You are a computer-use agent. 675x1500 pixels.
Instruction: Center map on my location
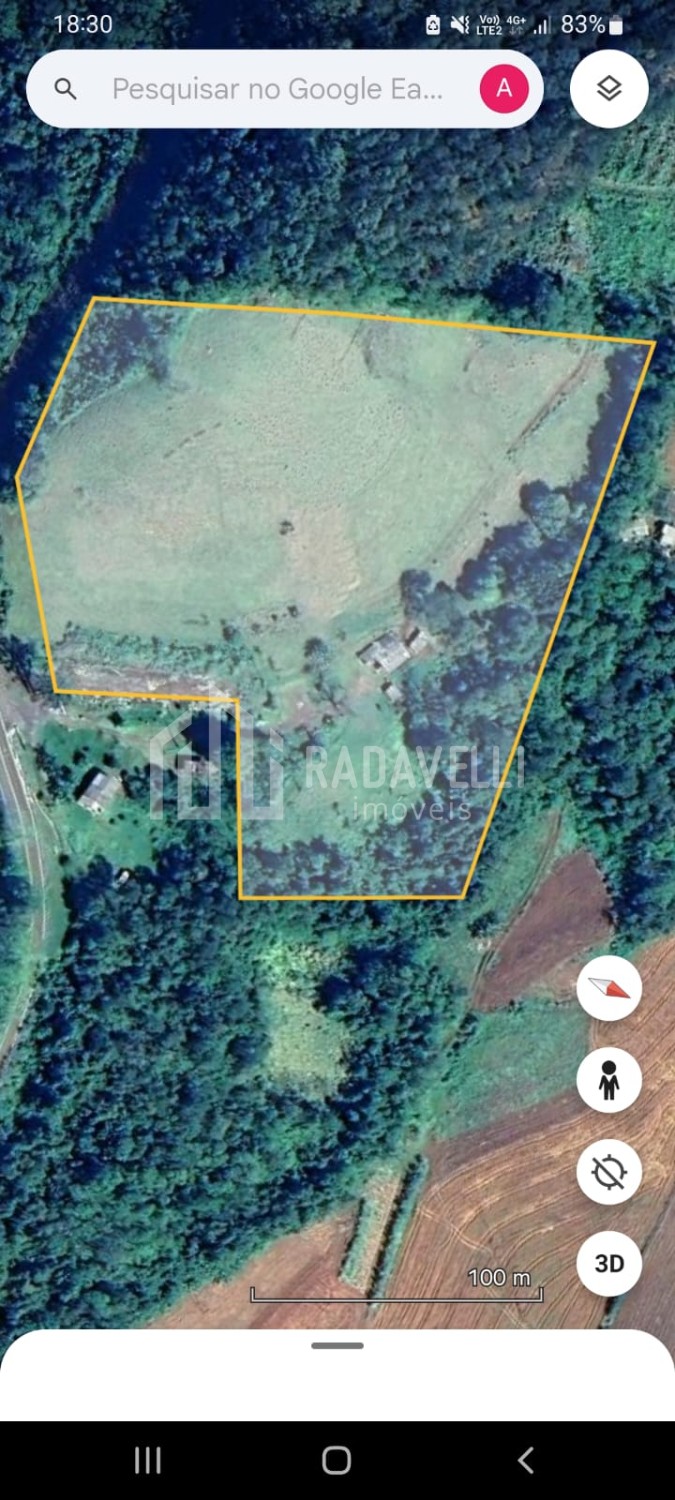(609, 1171)
